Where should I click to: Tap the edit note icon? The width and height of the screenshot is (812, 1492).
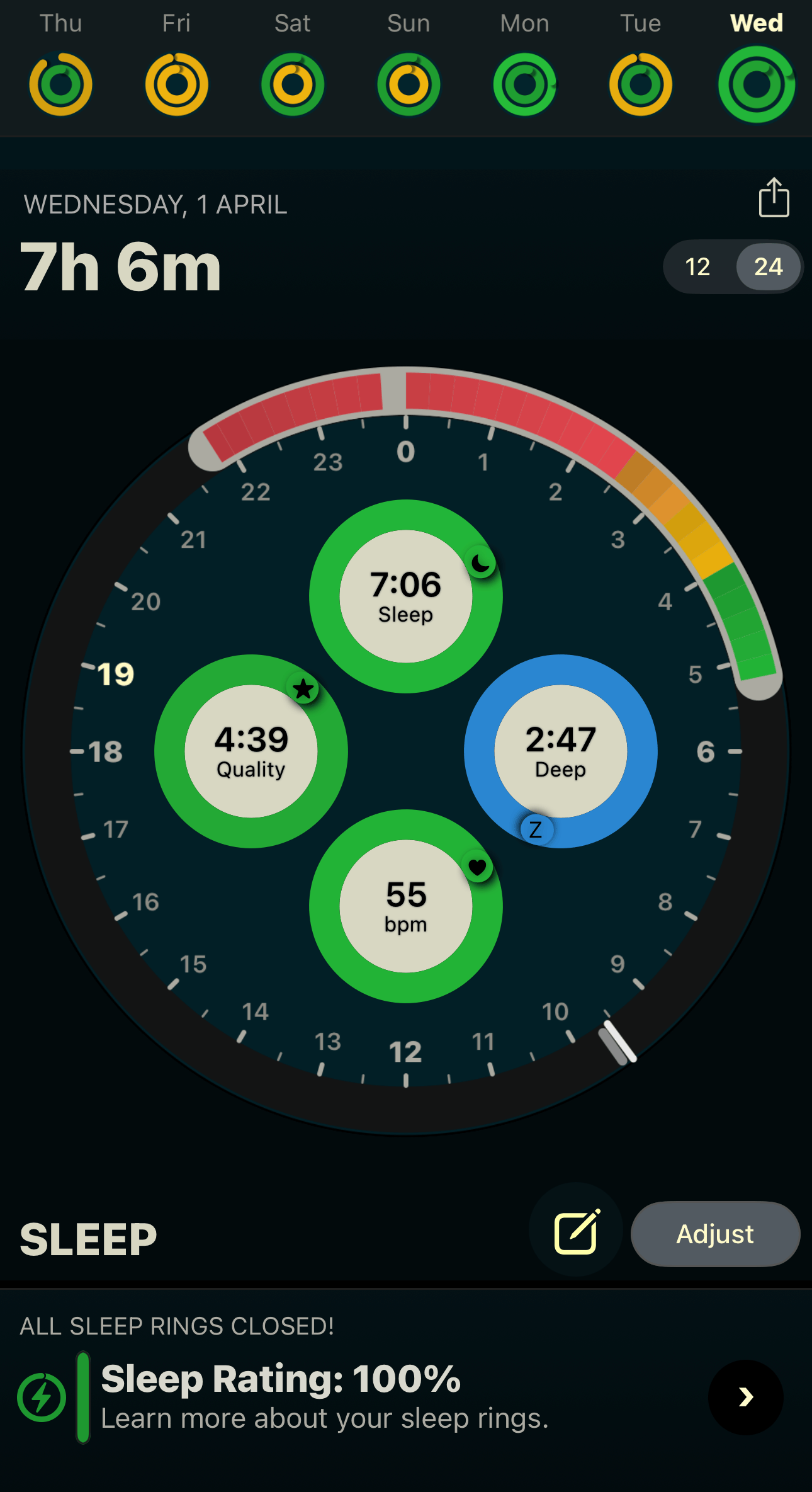(x=576, y=1232)
